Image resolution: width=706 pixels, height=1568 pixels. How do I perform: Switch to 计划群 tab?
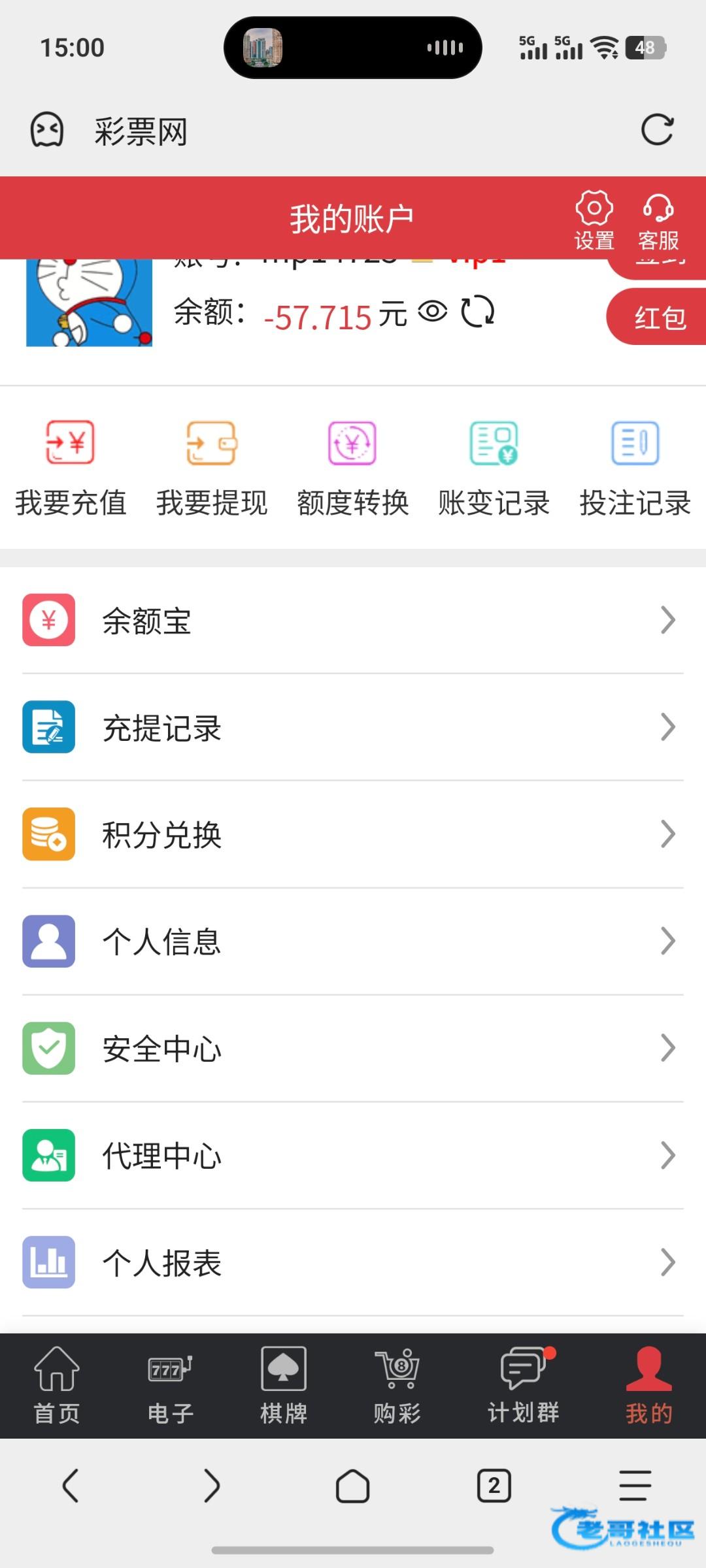[524, 1385]
